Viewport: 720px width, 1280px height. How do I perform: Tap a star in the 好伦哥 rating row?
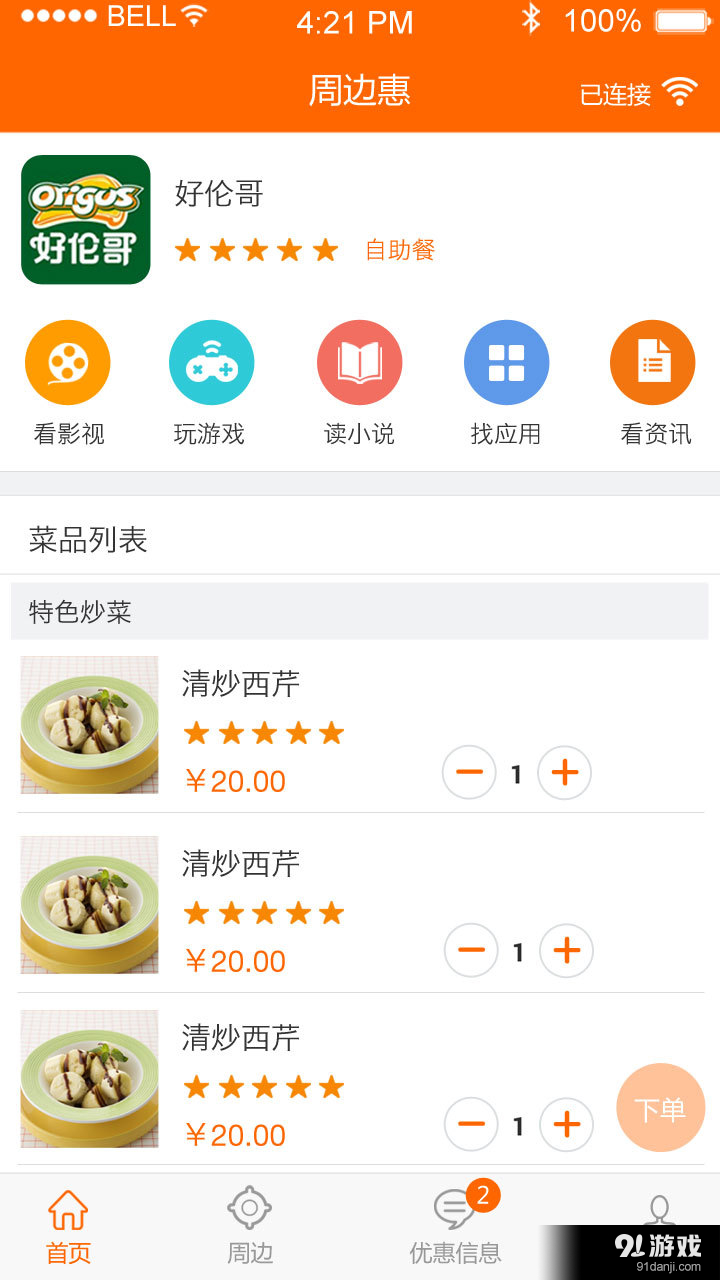tap(256, 250)
